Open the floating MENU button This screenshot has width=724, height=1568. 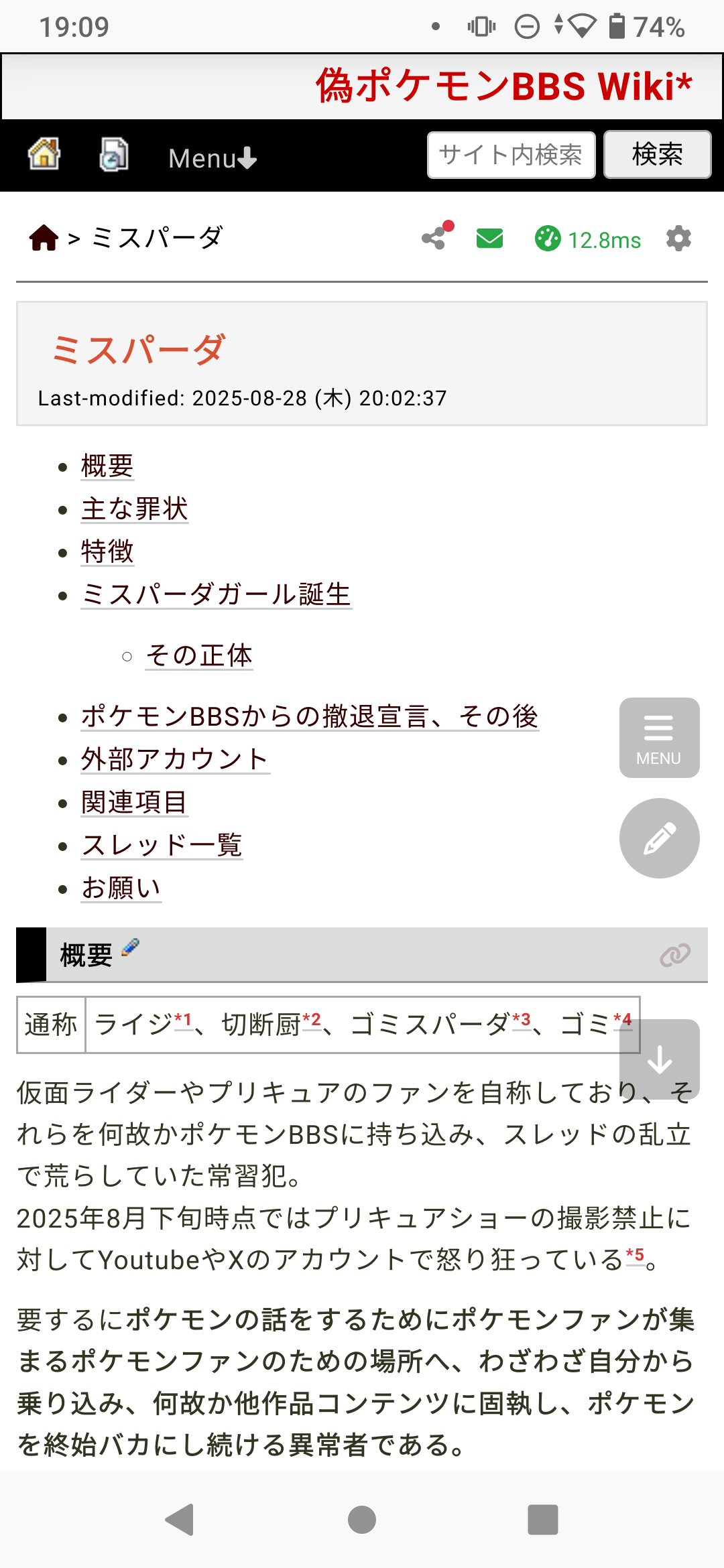[659, 738]
